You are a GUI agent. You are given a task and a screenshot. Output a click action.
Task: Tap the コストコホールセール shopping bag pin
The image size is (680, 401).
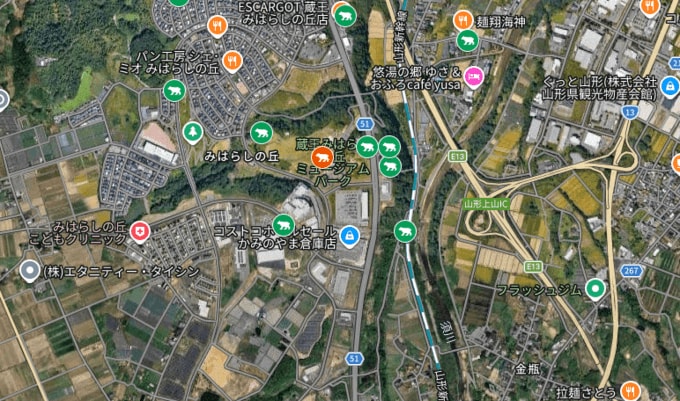pos(348,236)
